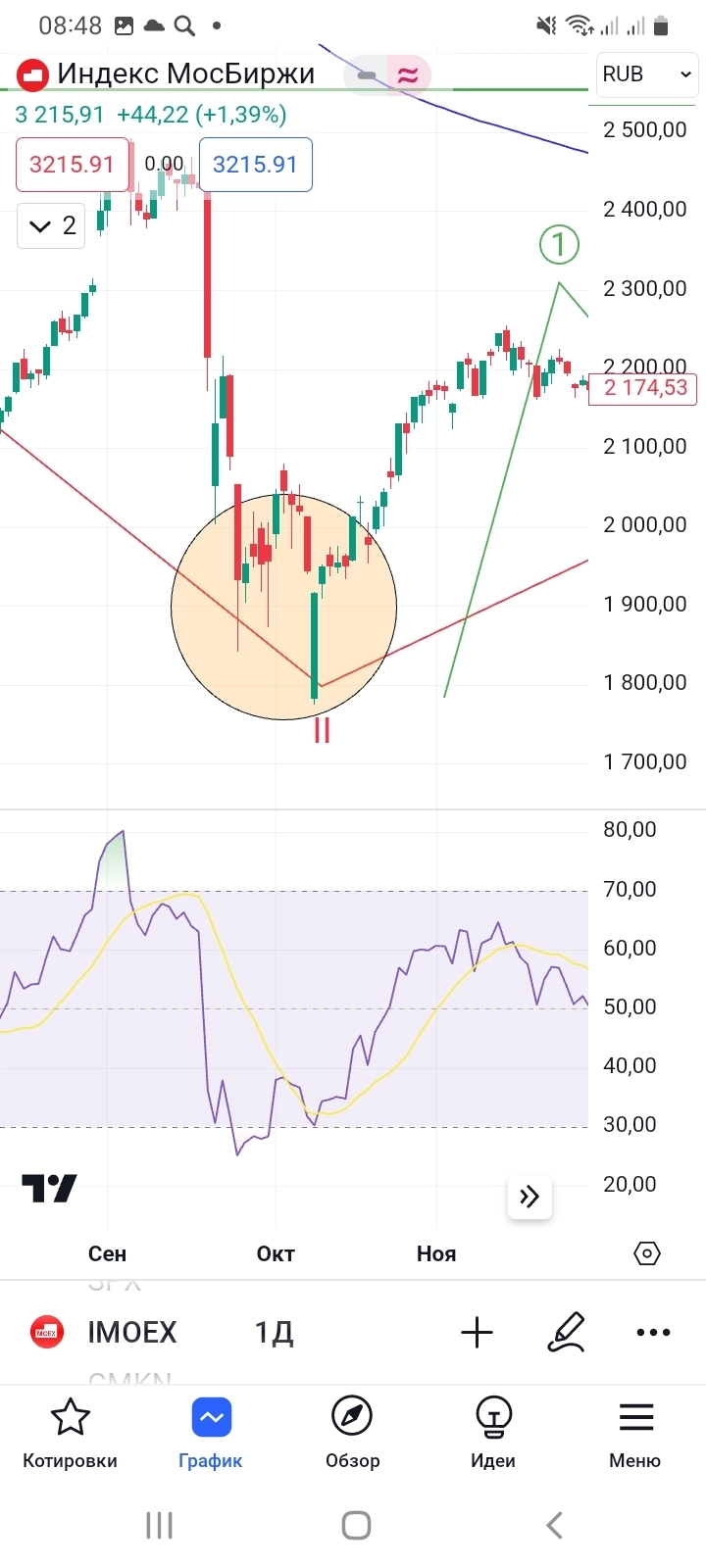Tap the red sell price 3215.91
Screen dimensions: 706x1568
[x=72, y=165]
